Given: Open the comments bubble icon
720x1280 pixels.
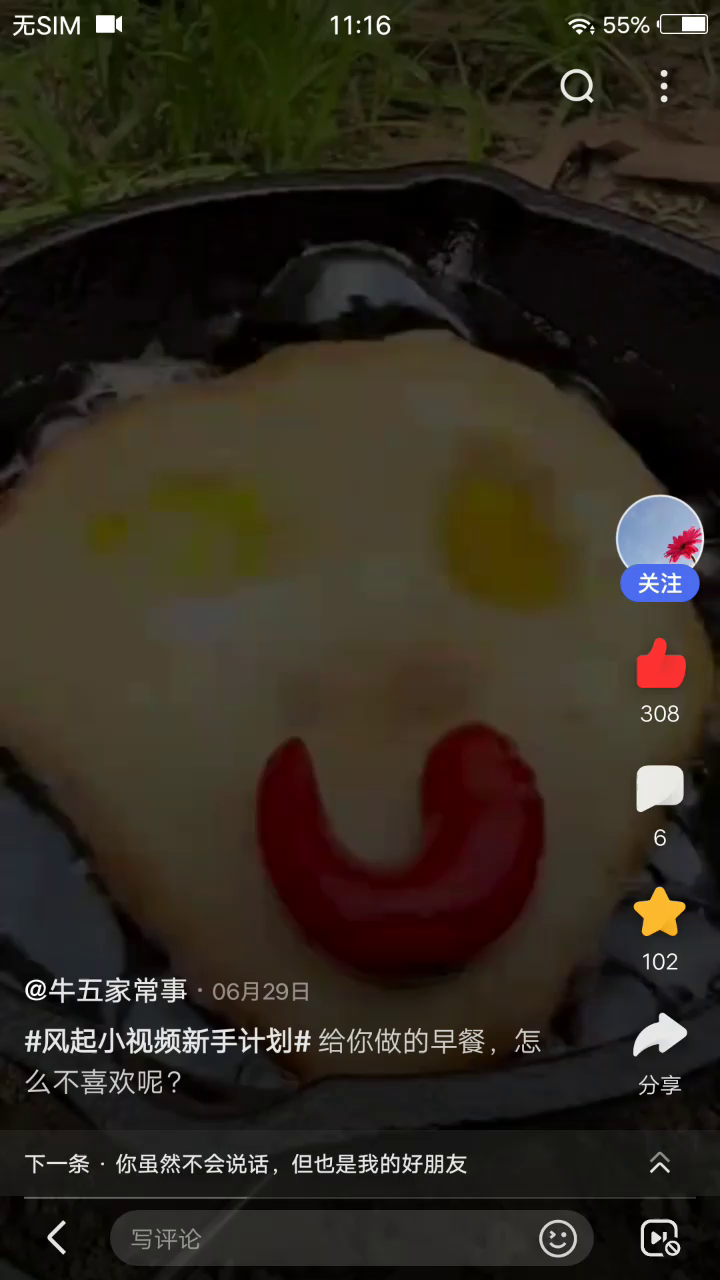Looking at the screenshot, I should click(x=660, y=789).
